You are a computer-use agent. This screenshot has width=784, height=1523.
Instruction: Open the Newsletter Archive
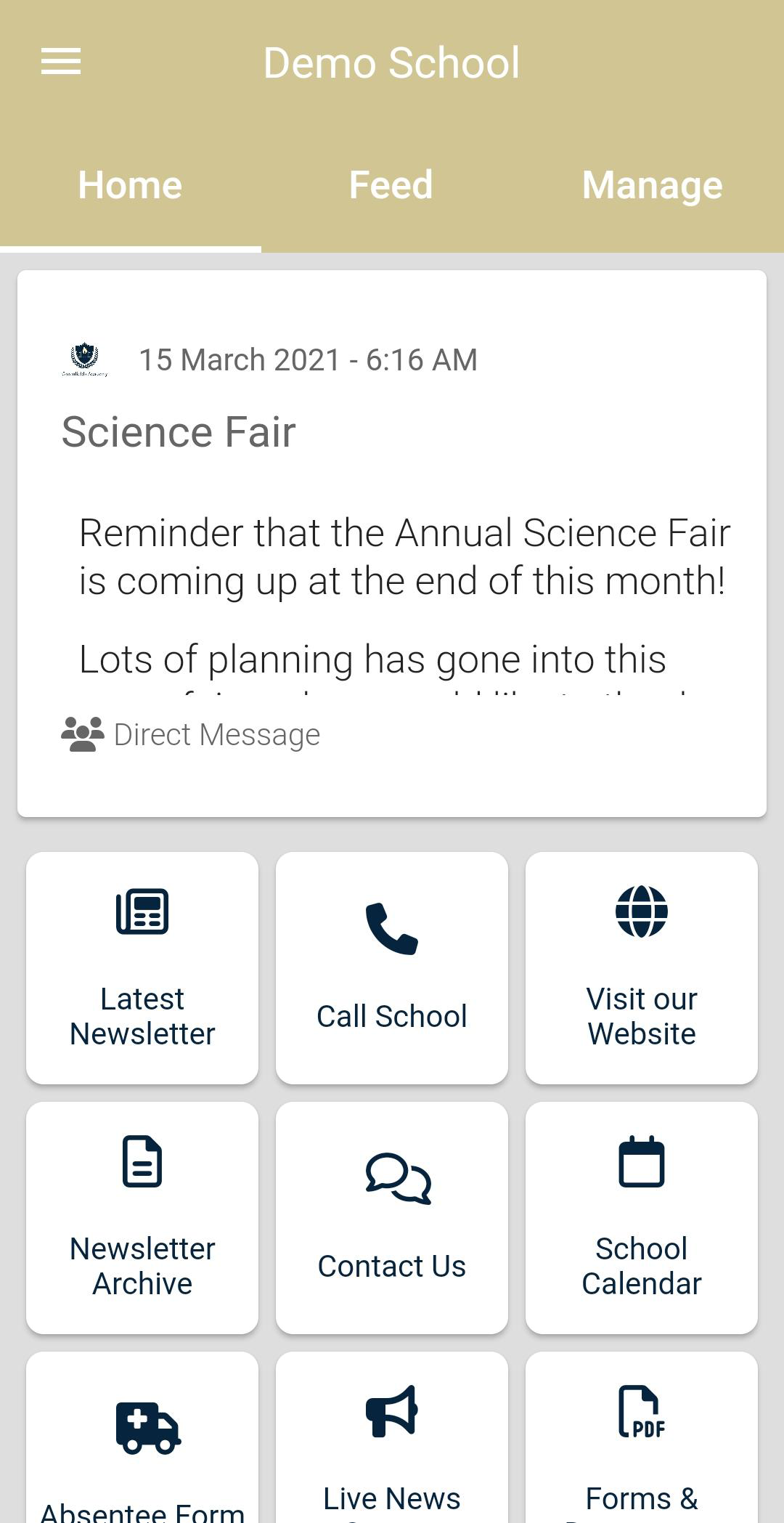[x=142, y=1218]
